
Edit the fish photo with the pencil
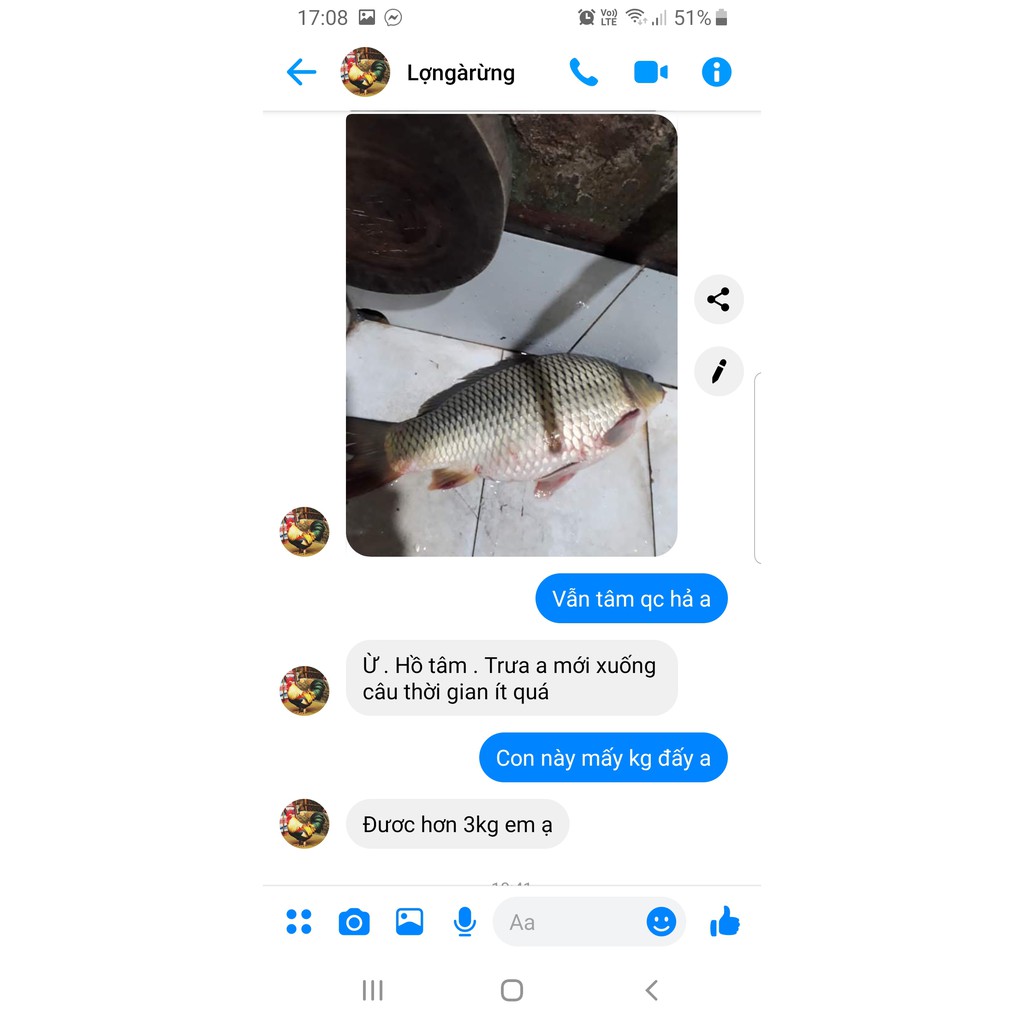point(718,372)
